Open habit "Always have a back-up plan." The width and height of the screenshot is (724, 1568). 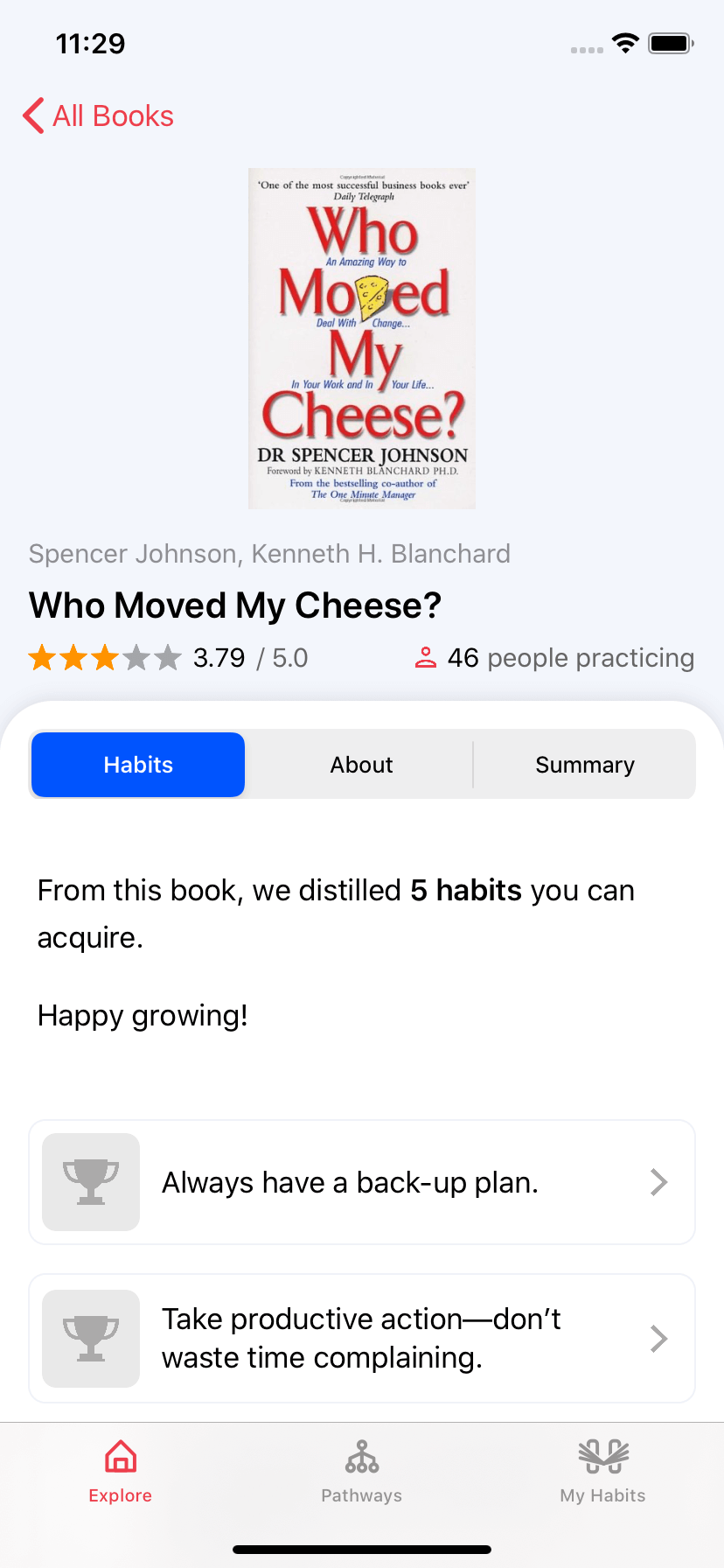pyautogui.click(x=362, y=1182)
